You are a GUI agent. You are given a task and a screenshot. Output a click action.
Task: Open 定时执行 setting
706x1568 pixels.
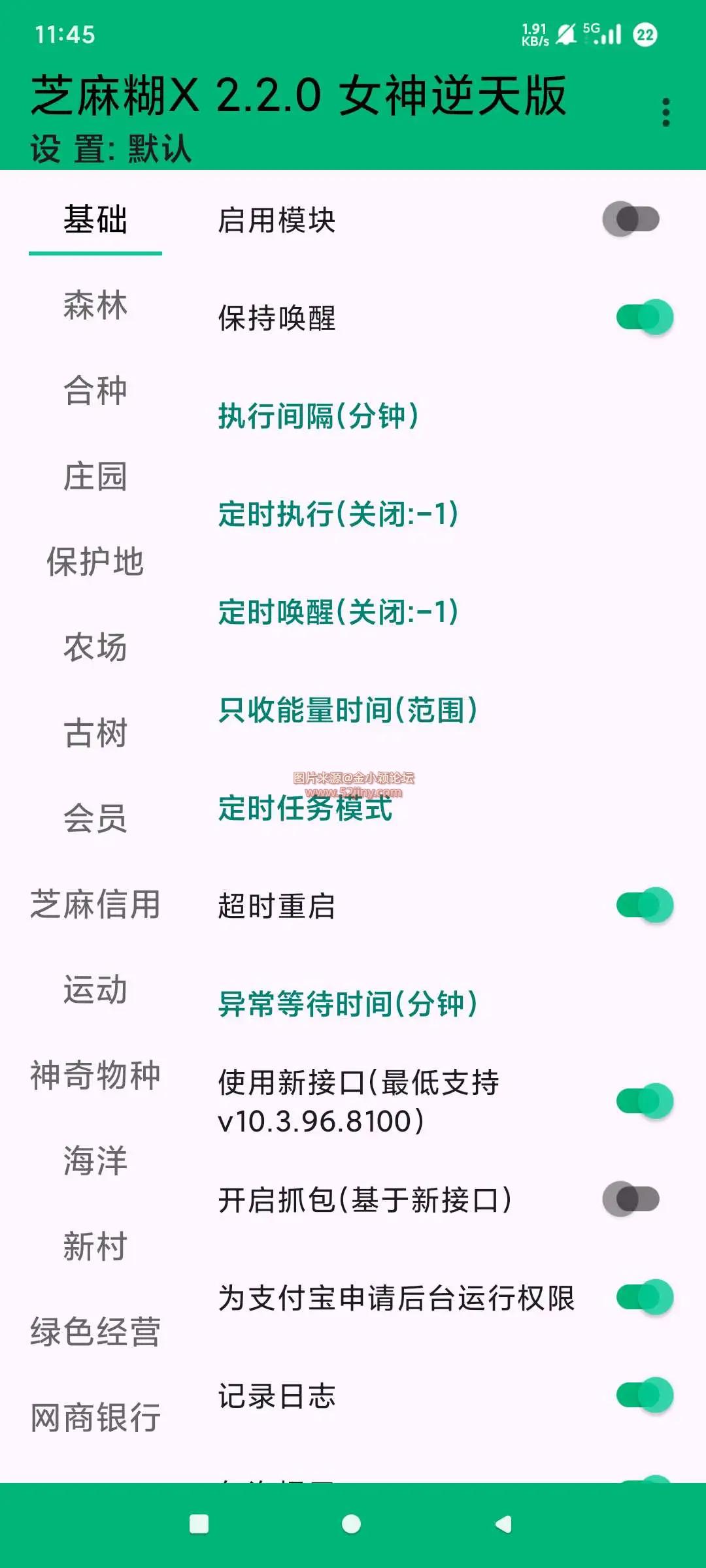pyautogui.click(x=338, y=514)
